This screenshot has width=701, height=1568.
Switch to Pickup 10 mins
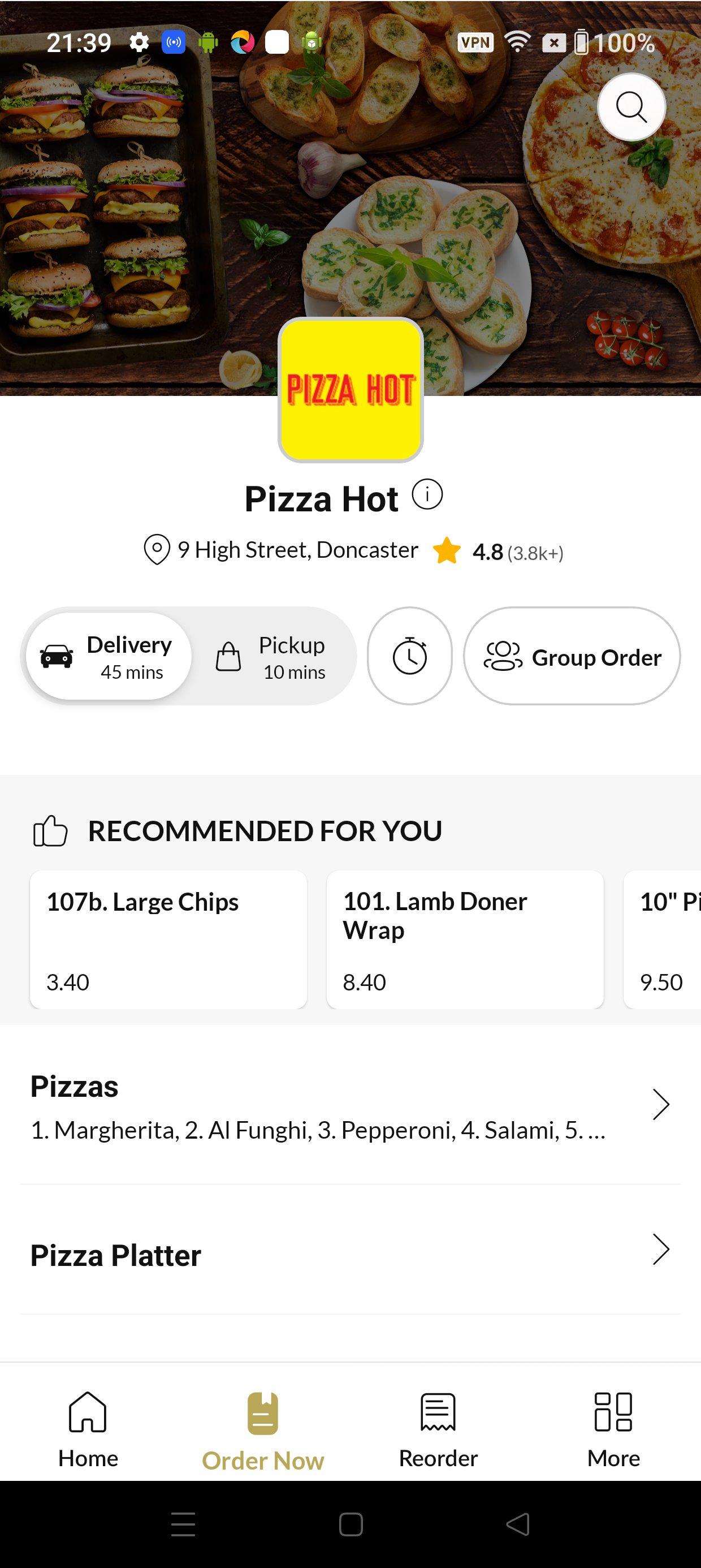[x=271, y=656]
